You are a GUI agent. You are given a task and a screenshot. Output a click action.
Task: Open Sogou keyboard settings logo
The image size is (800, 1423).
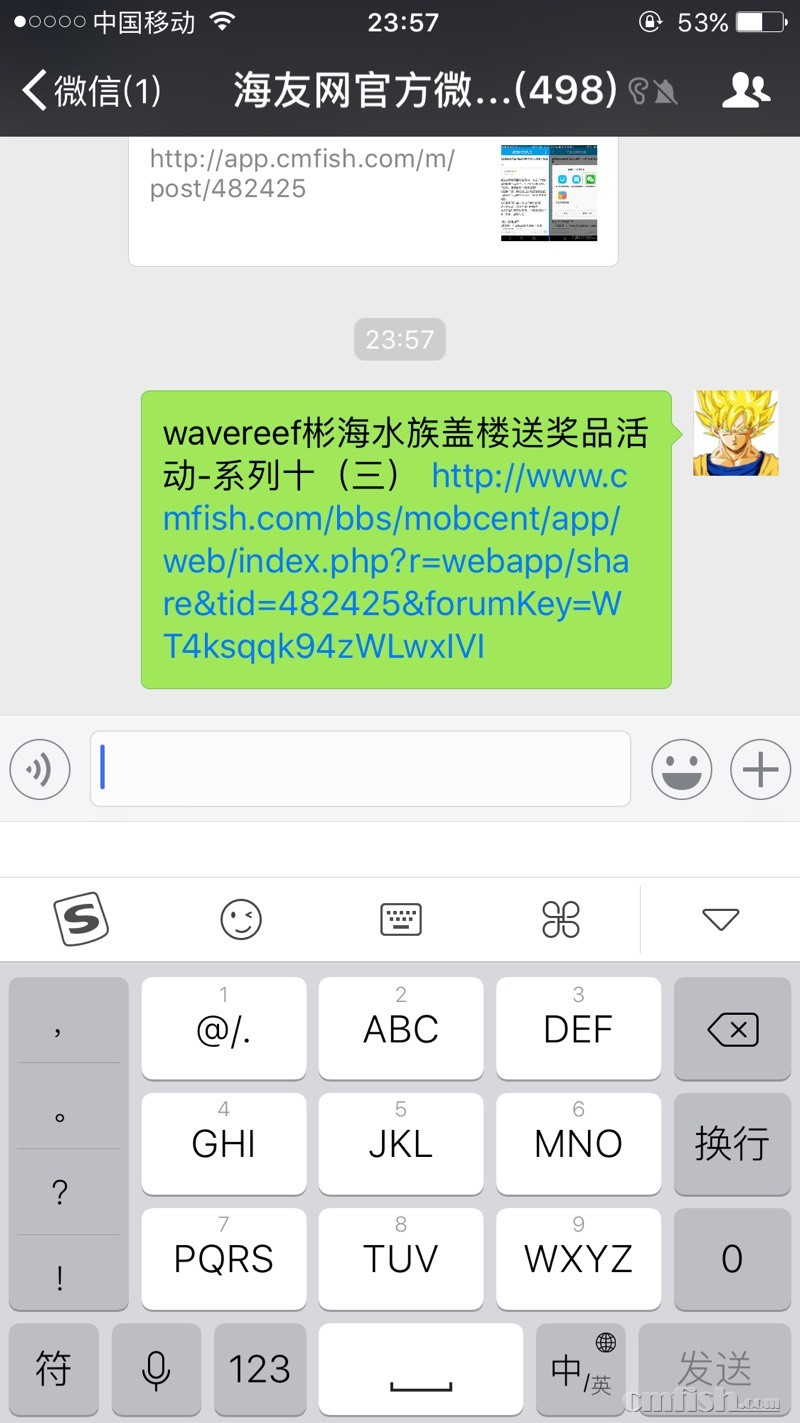pyautogui.click(x=81, y=919)
